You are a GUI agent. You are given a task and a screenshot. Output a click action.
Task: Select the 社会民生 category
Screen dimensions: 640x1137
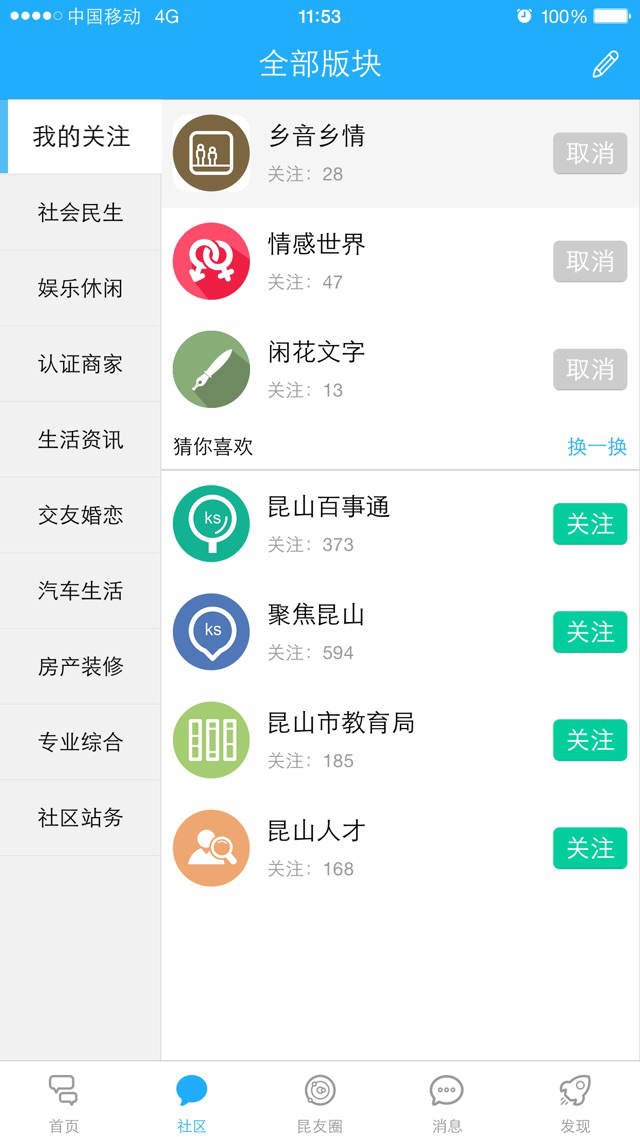80,212
